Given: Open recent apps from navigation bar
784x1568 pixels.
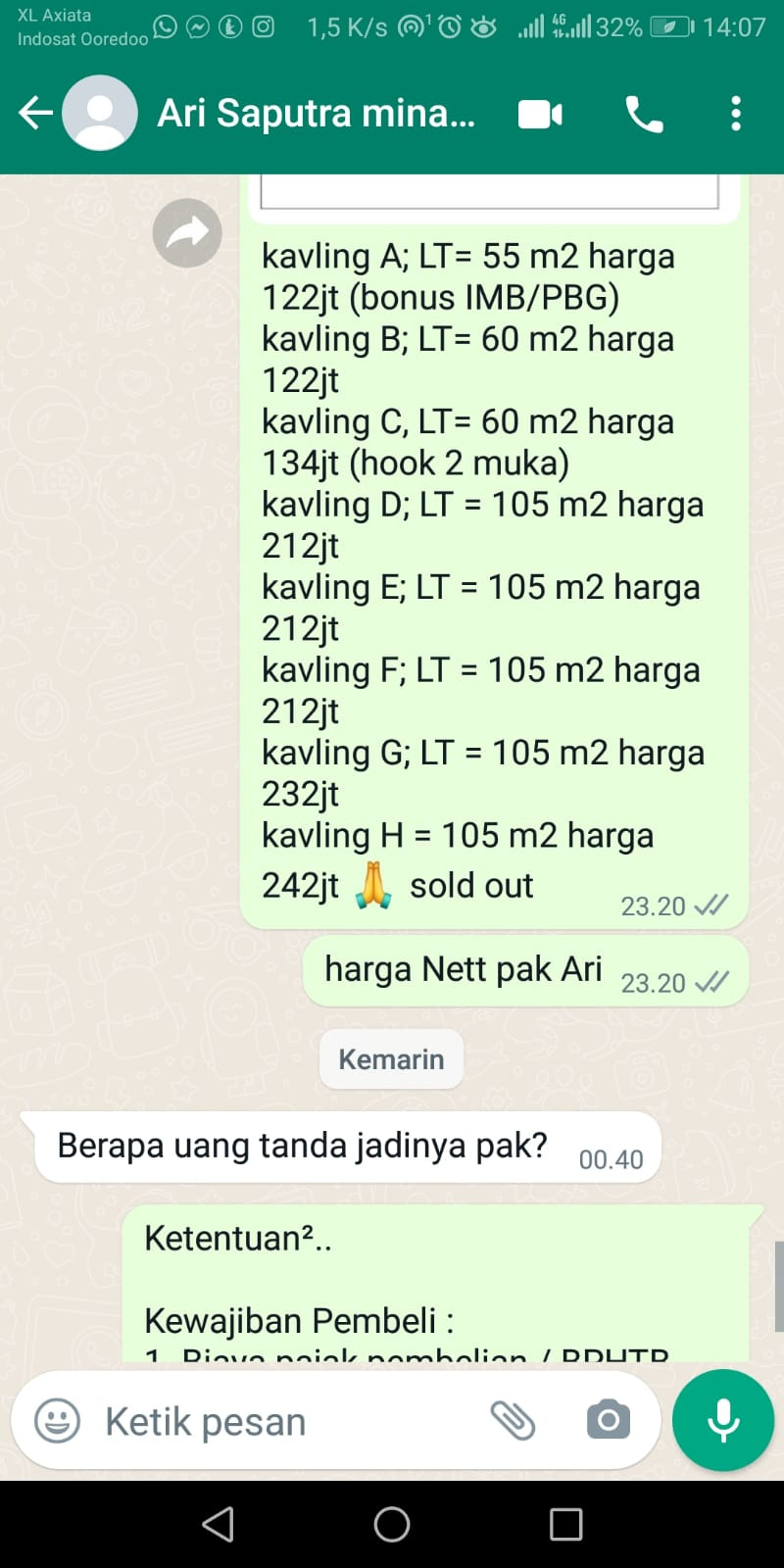Looking at the screenshot, I should (x=565, y=1524).
